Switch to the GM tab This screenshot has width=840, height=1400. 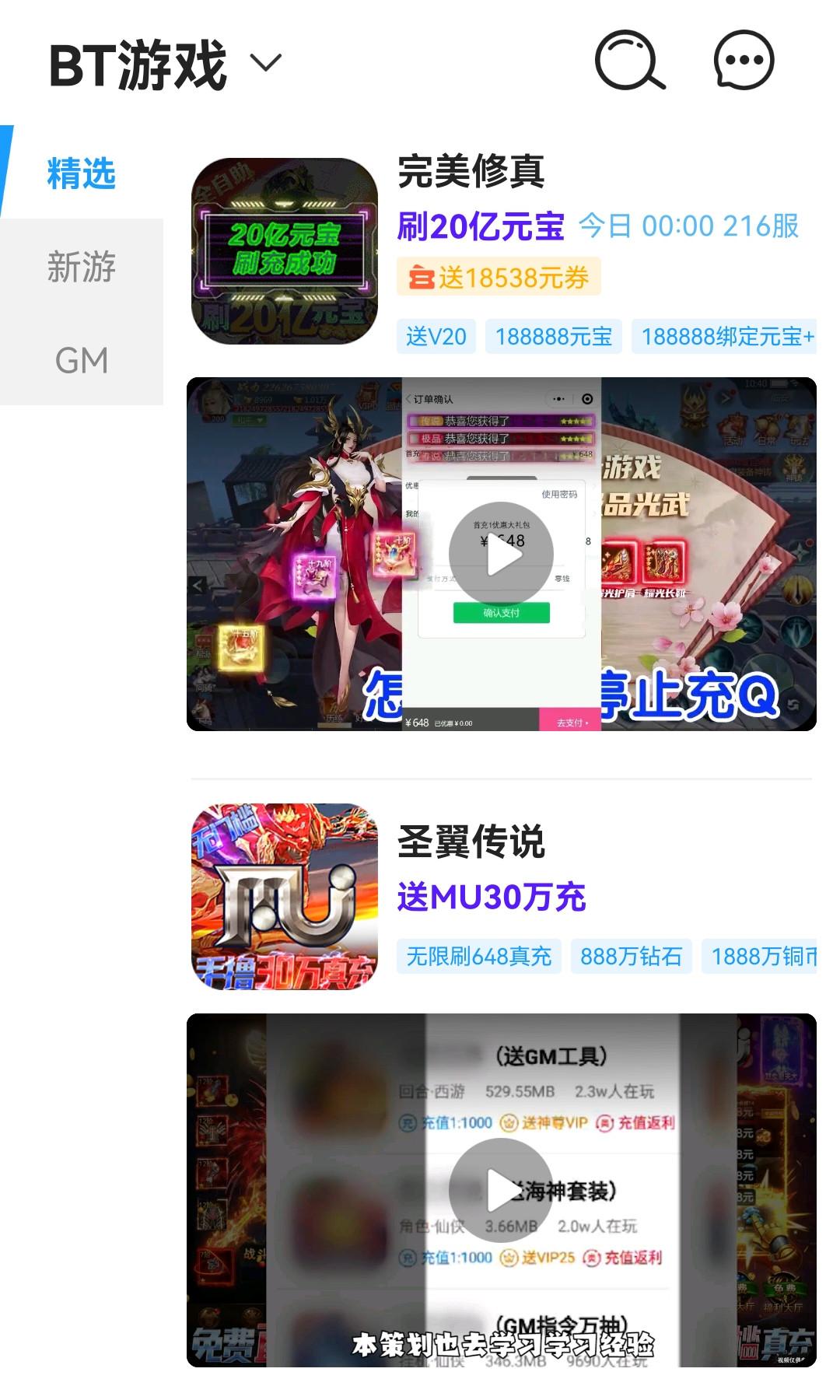82,360
